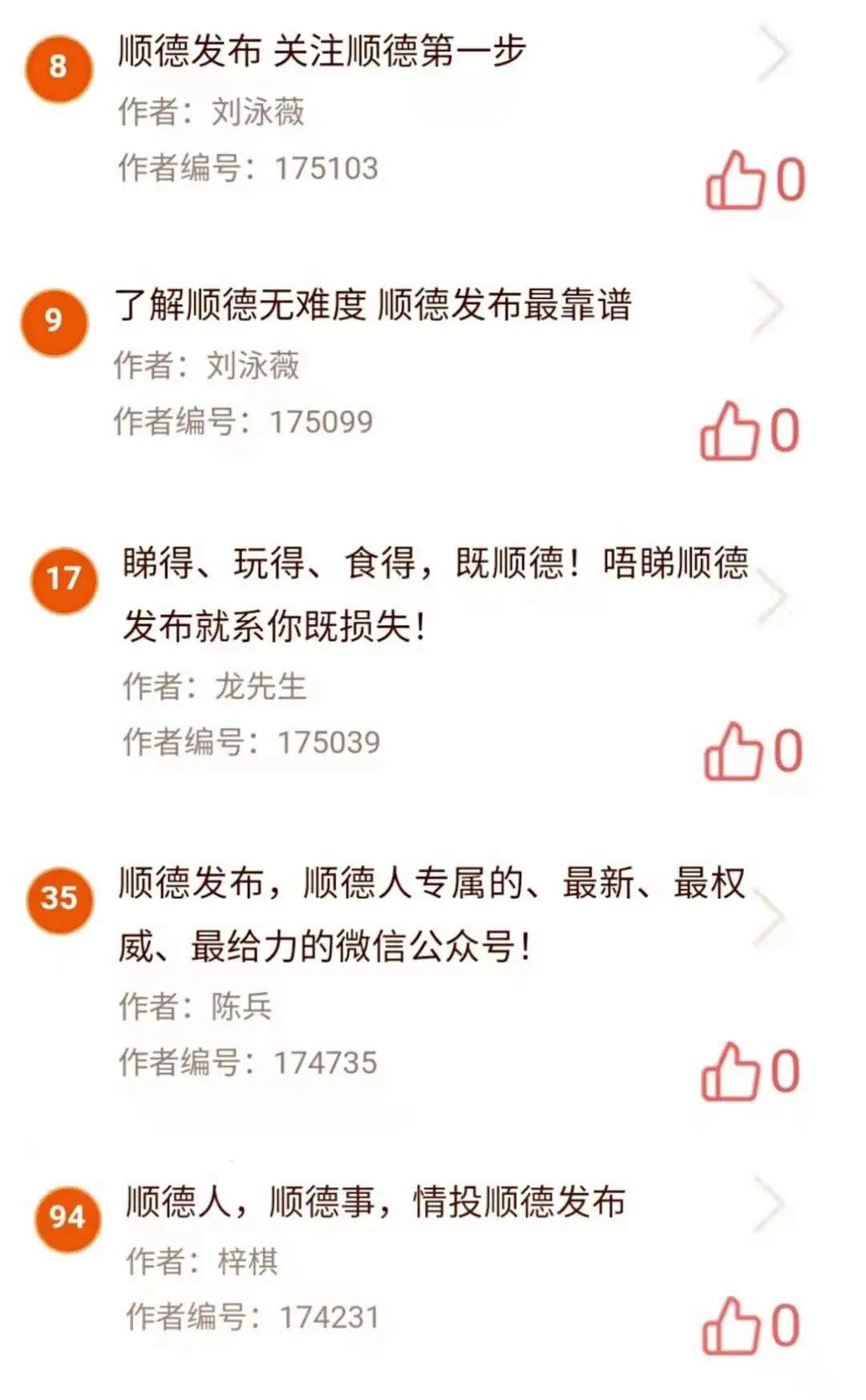Screen dimensions: 866x1400
Task: Open entry 35 by 陈兵
Action: (x=769, y=917)
